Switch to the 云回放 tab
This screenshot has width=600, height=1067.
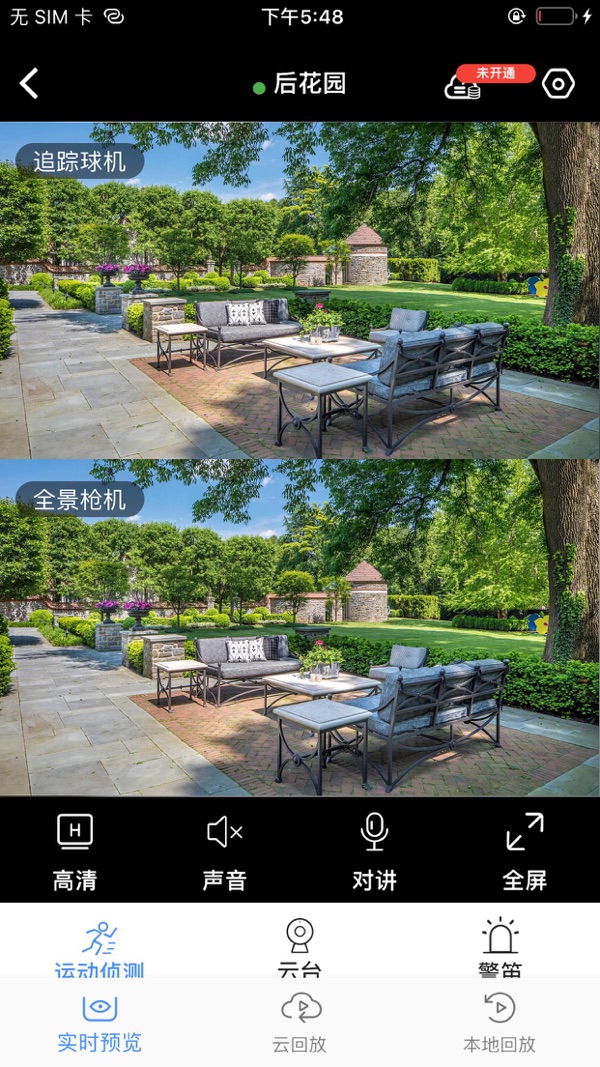(300, 1025)
